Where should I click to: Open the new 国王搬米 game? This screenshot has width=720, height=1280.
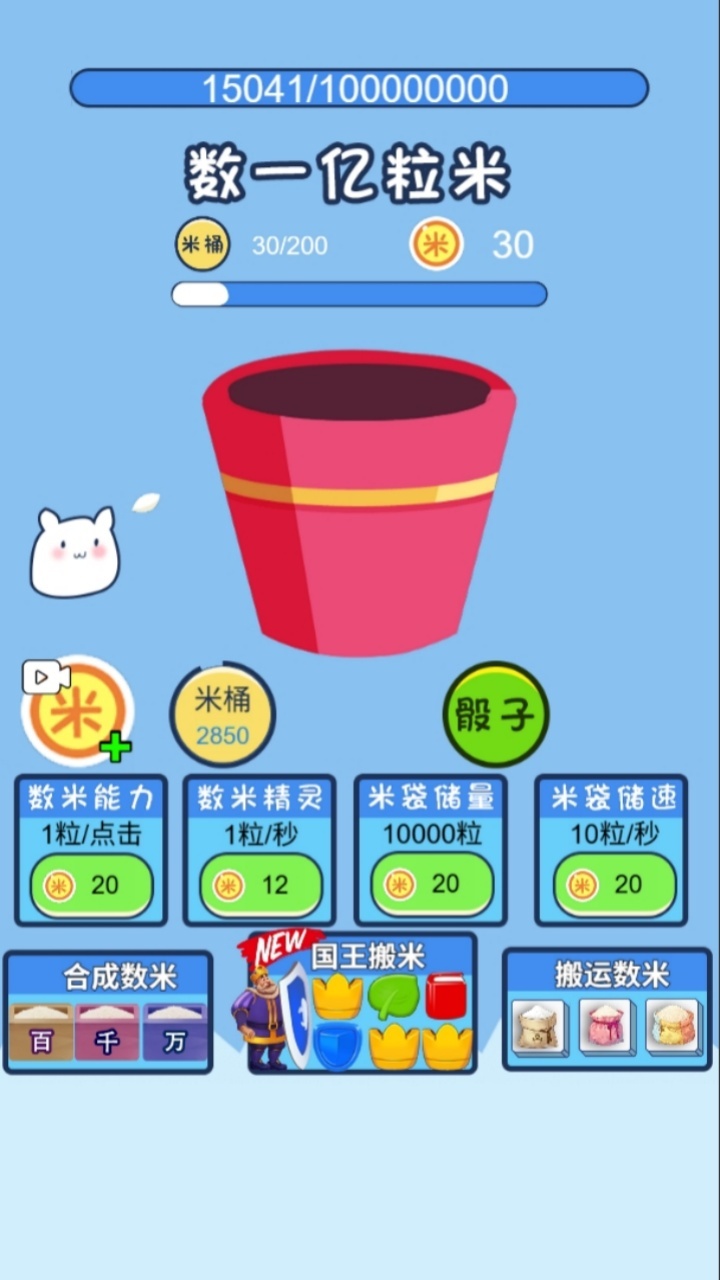tap(362, 1005)
